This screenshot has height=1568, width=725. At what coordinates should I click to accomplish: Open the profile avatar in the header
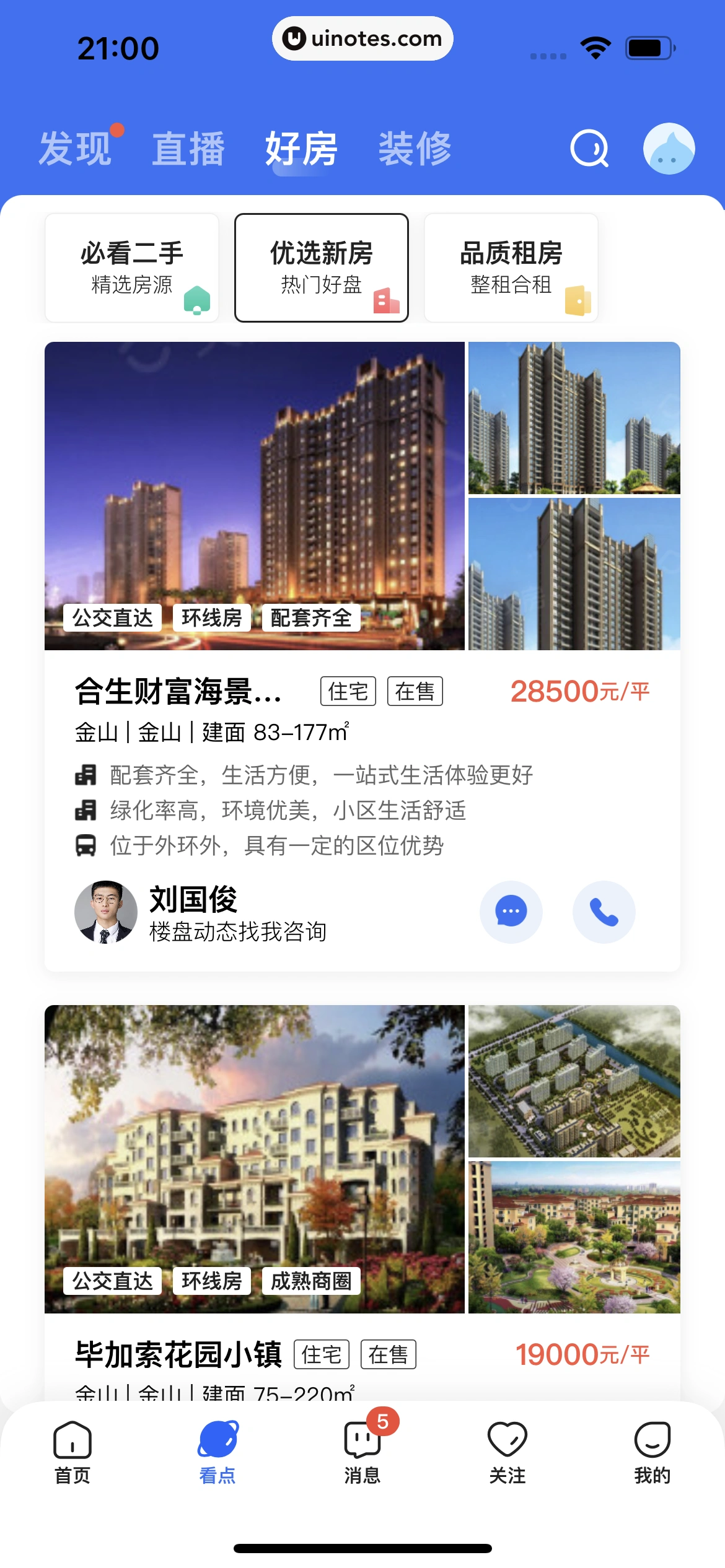[669, 149]
